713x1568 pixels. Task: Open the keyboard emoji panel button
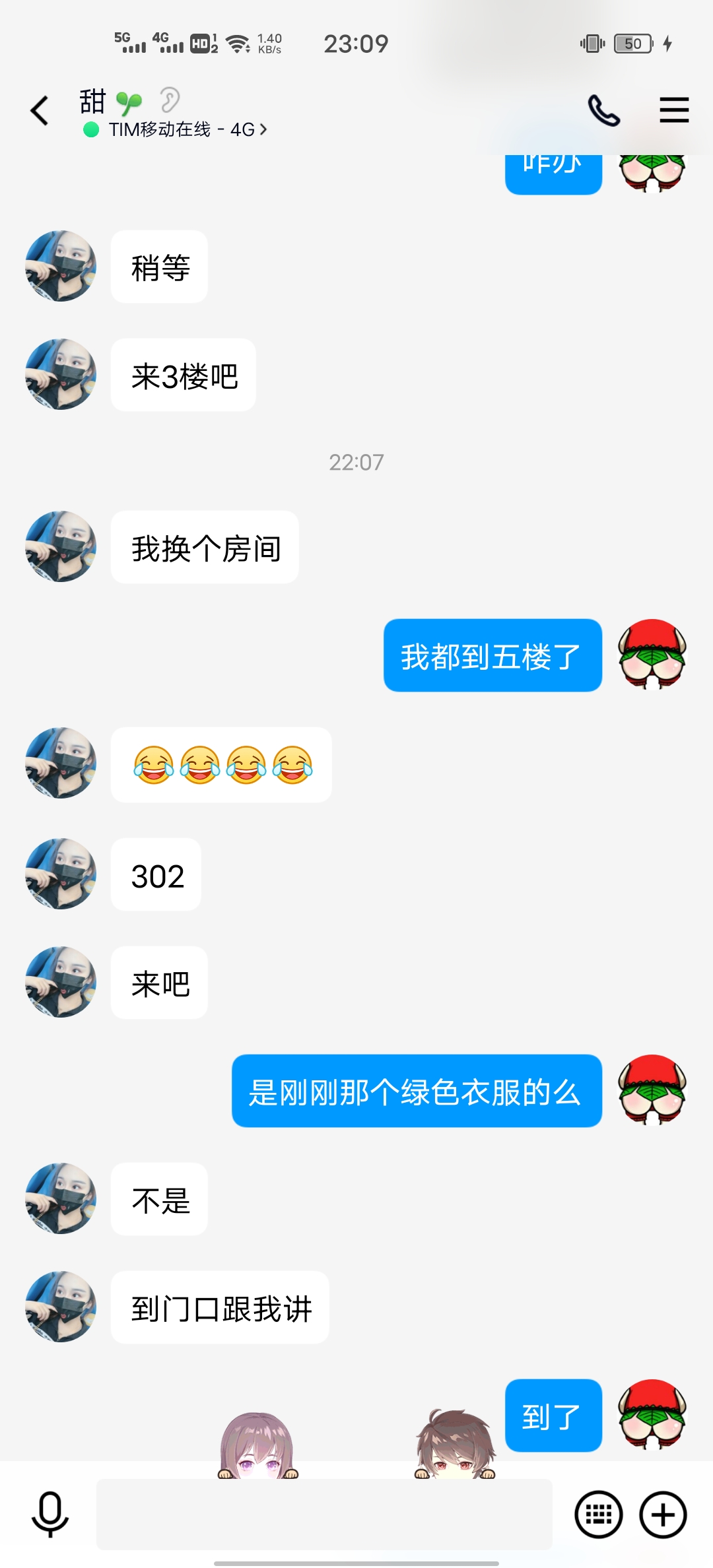pyautogui.click(x=598, y=1514)
